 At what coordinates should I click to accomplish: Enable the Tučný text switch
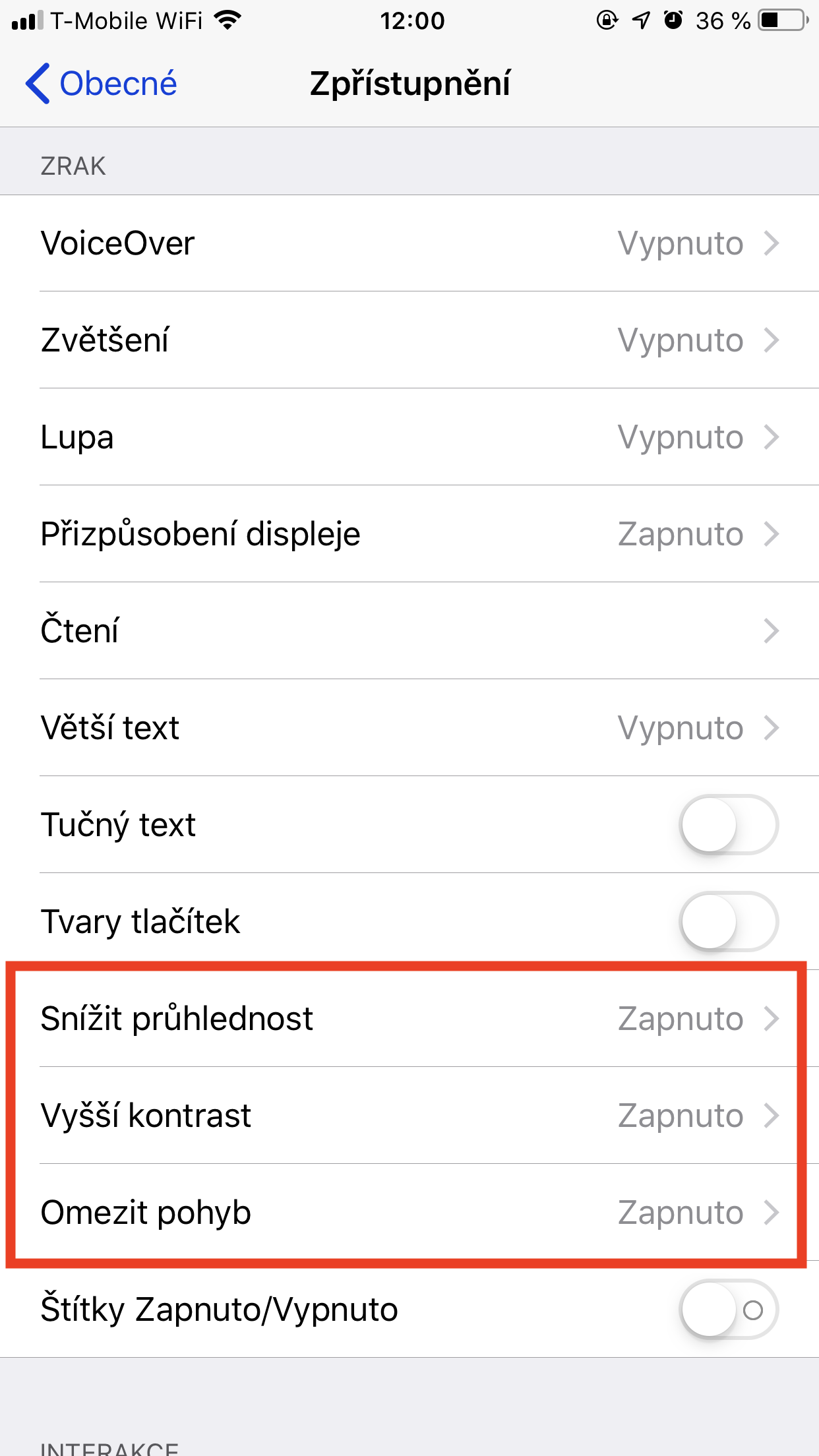click(x=729, y=825)
